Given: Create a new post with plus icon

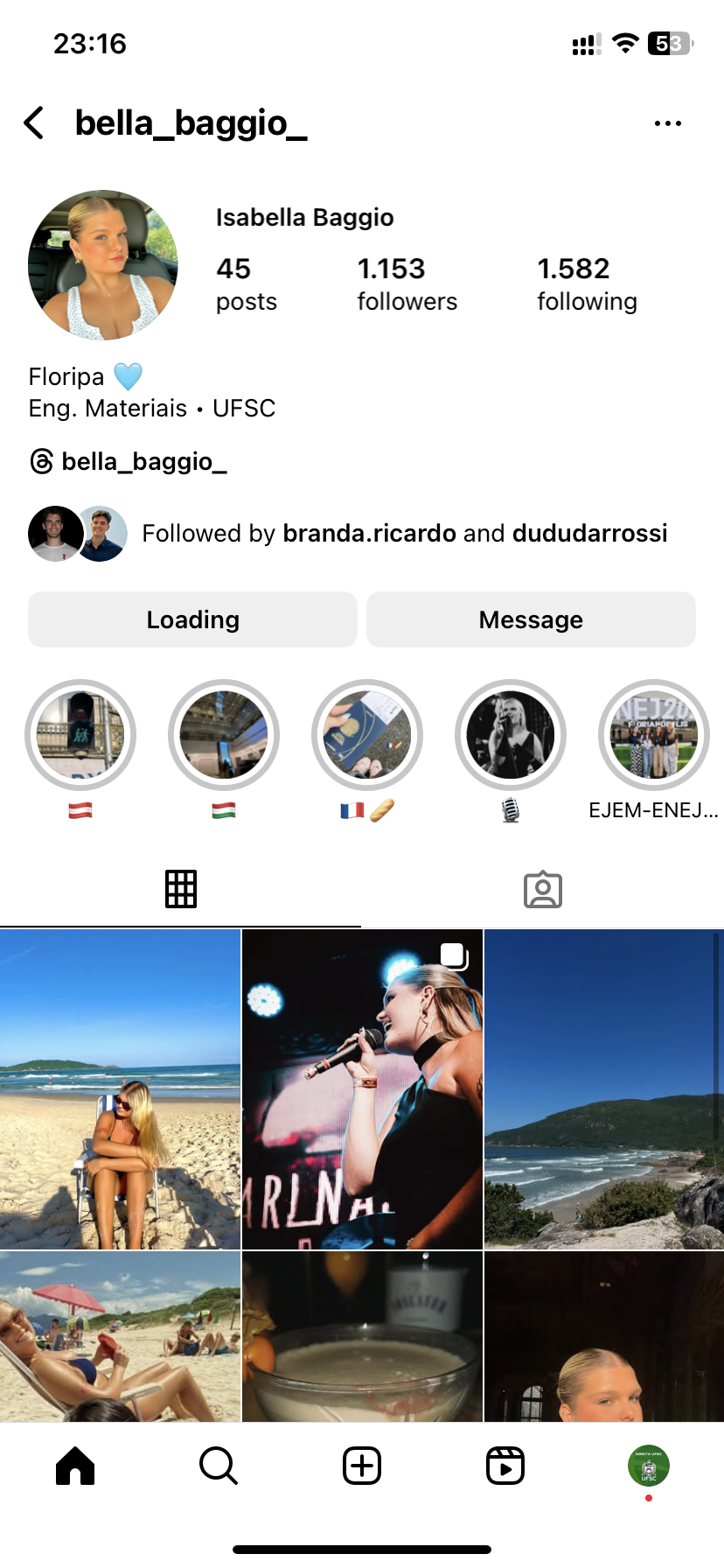Looking at the screenshot, I should point(362,1465).
